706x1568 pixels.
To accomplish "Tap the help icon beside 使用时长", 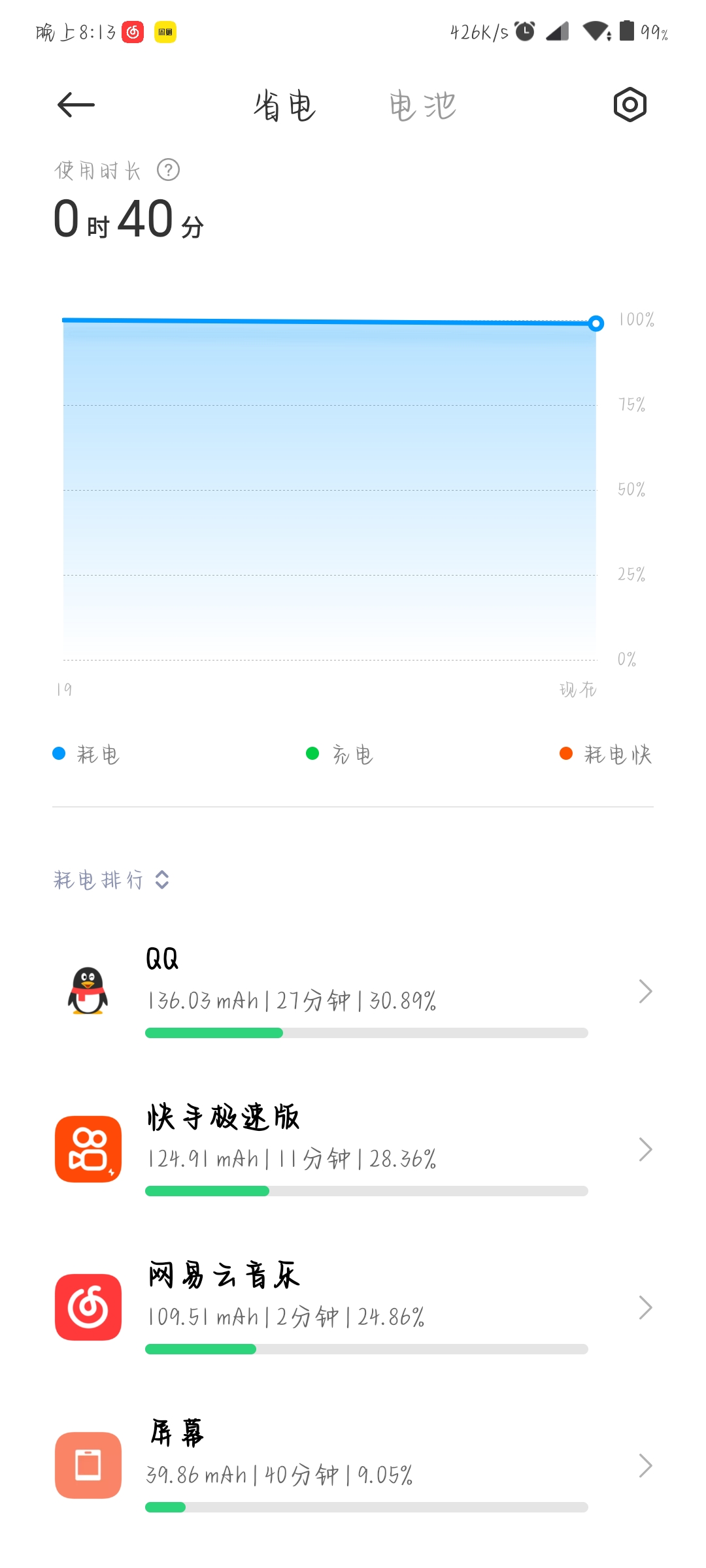I will (168, 171).
